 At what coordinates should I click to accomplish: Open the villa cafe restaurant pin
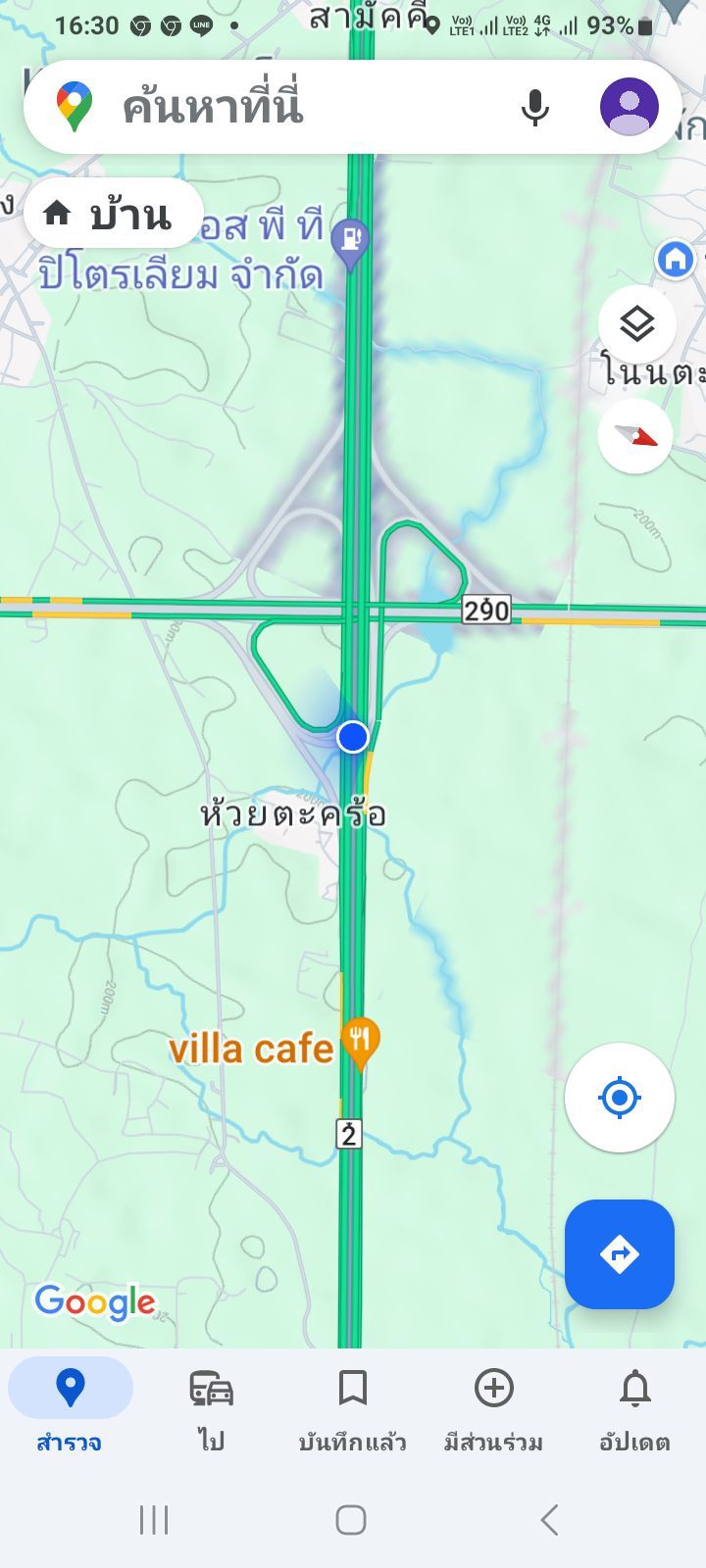[x=360, y=1043]
